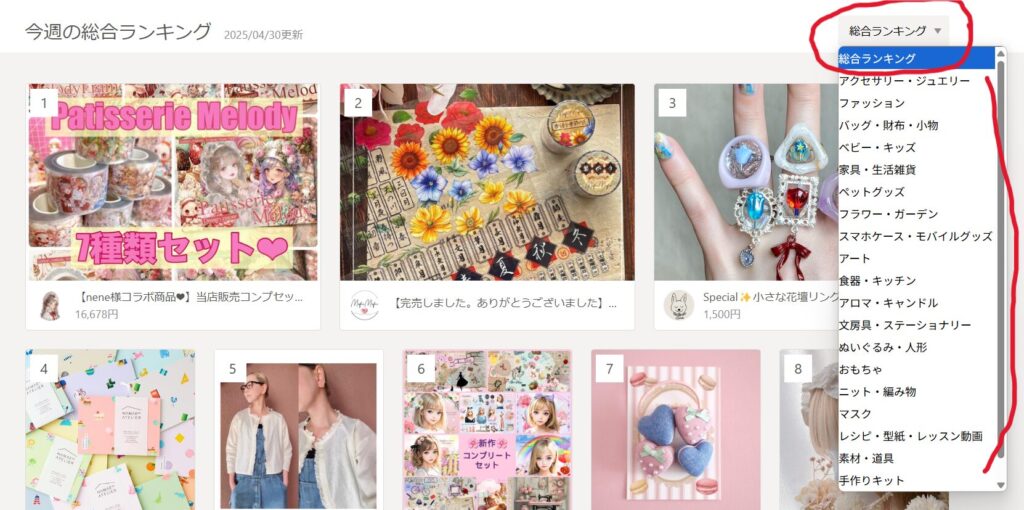
Task: Tap the 総合ランキング dropdown selector
Action: [894, 31]
